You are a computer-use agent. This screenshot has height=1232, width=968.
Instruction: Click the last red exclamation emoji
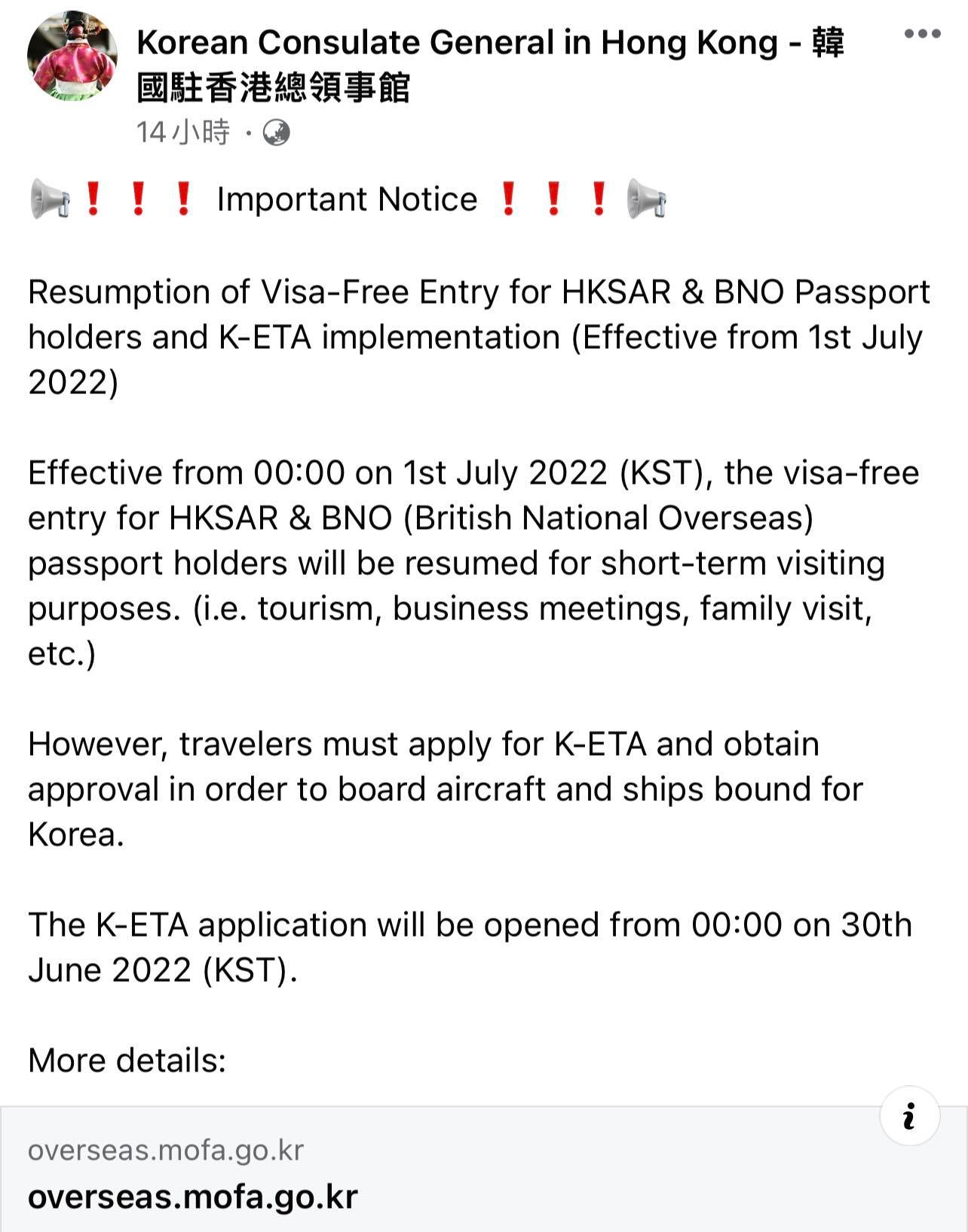(598, 198)
